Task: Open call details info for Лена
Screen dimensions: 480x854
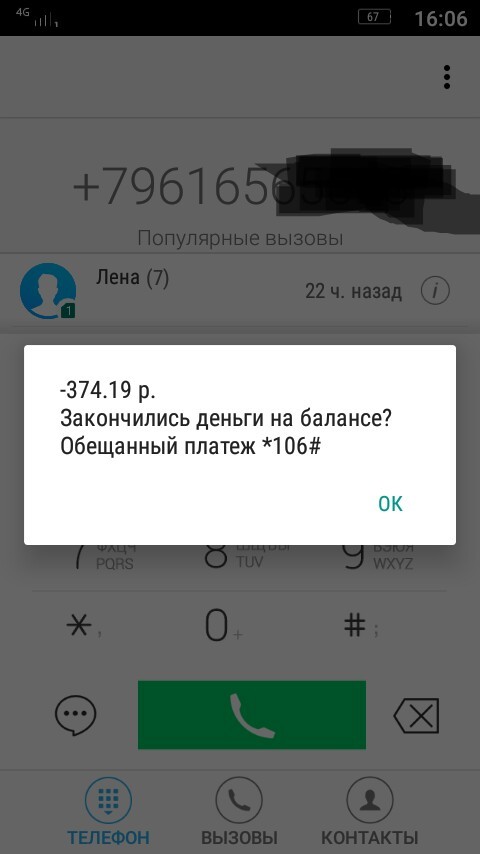Action: click(x=435, y=292)
